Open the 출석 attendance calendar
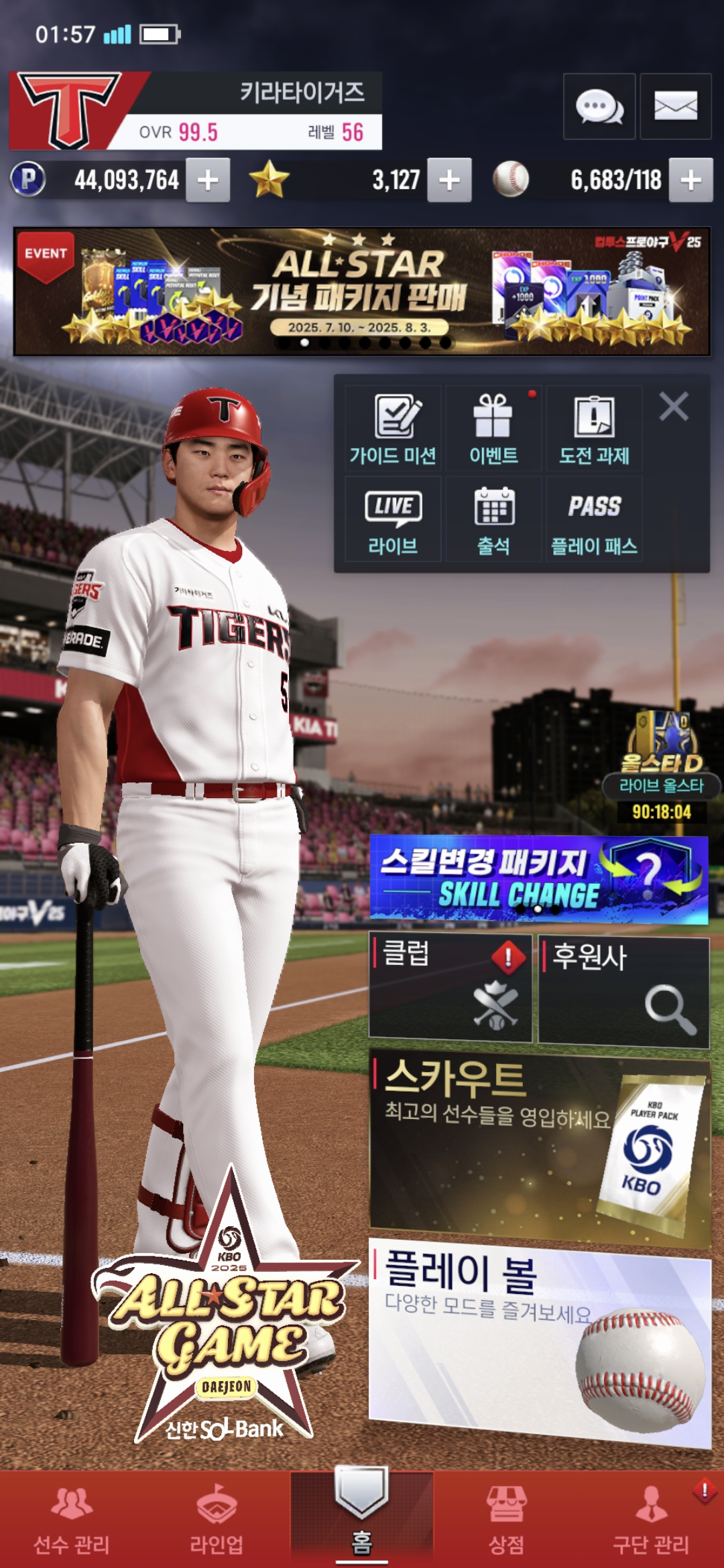Viewport: 724px width, 1568px height. click(493, 519)
